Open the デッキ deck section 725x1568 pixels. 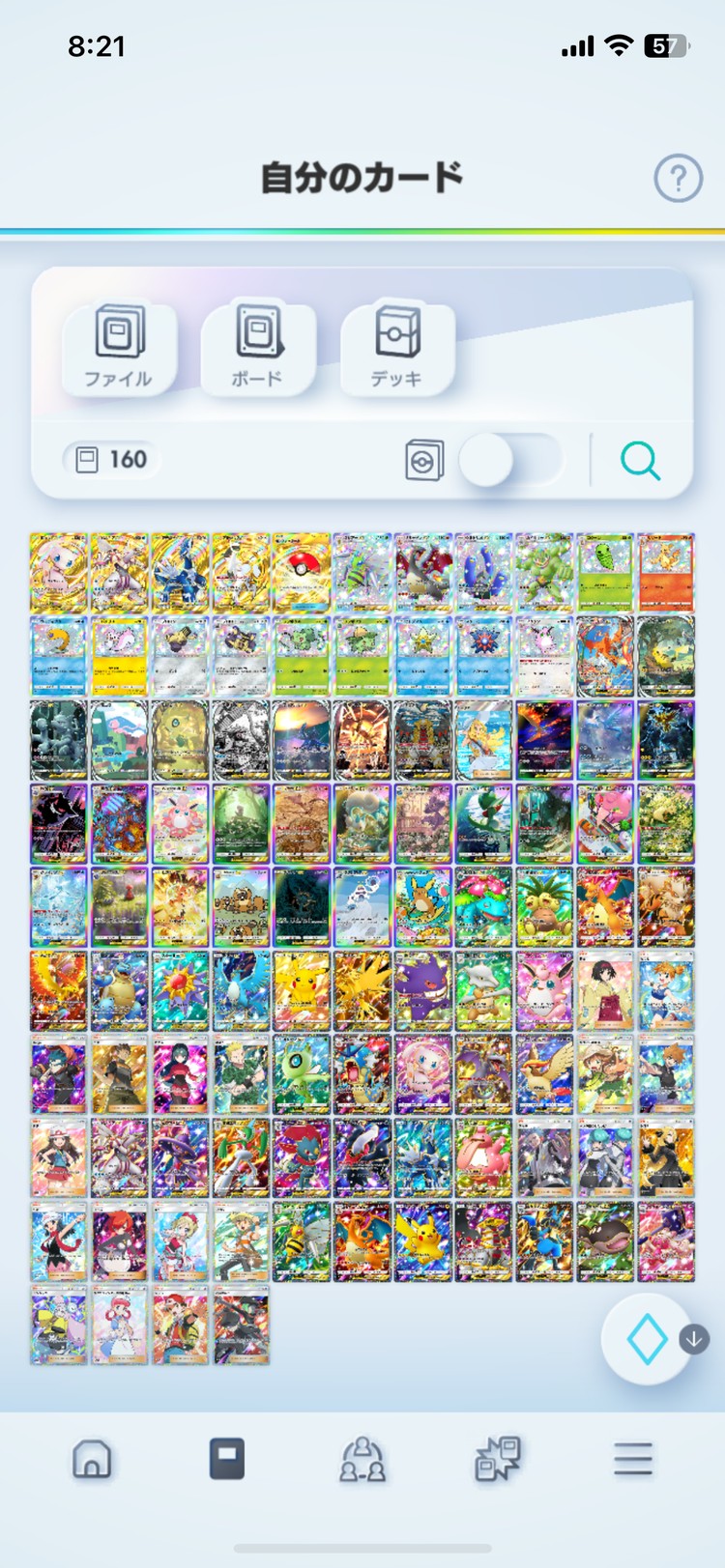[396, 347]
